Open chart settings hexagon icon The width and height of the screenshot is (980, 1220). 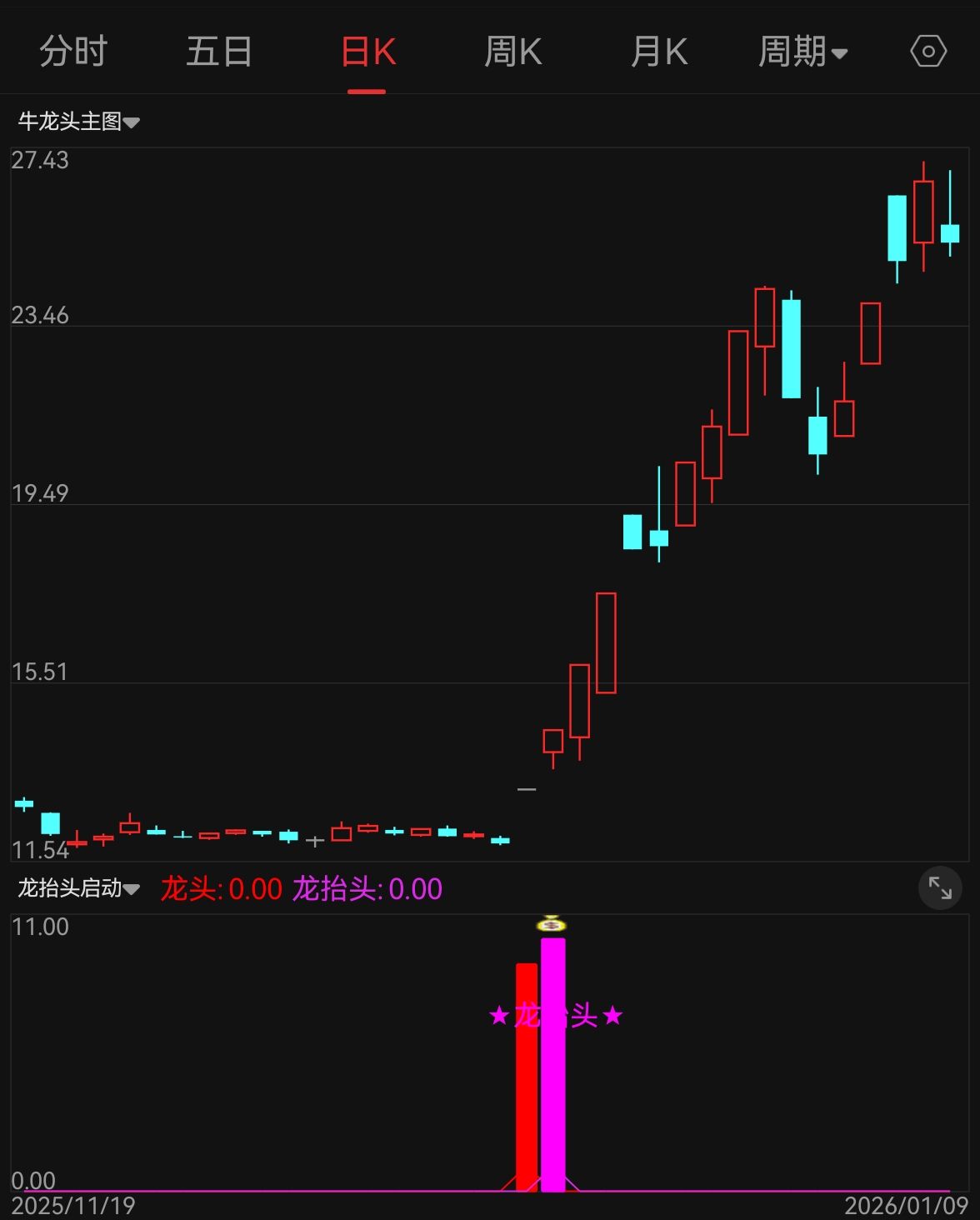tap(927, 52)
